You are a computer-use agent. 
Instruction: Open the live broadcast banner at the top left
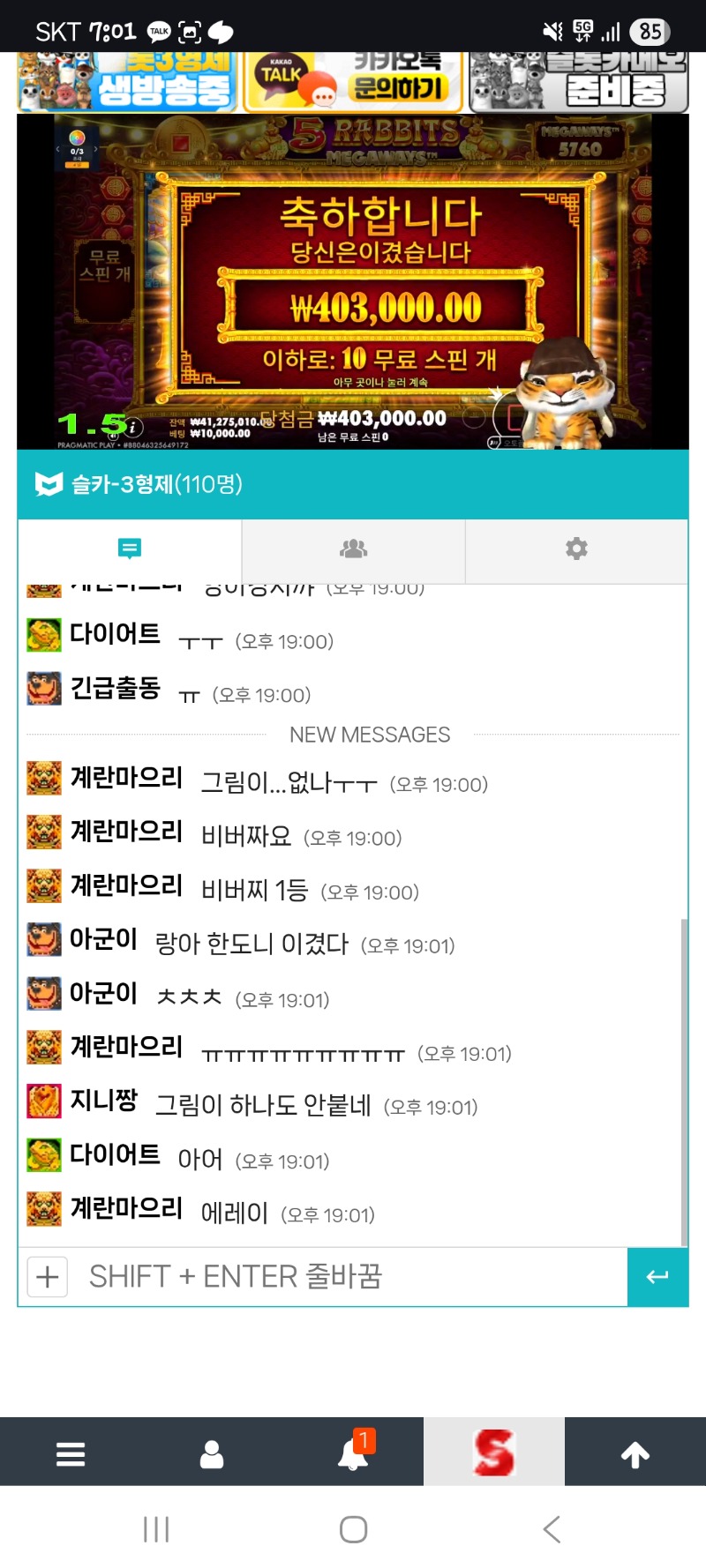point(128,82)
